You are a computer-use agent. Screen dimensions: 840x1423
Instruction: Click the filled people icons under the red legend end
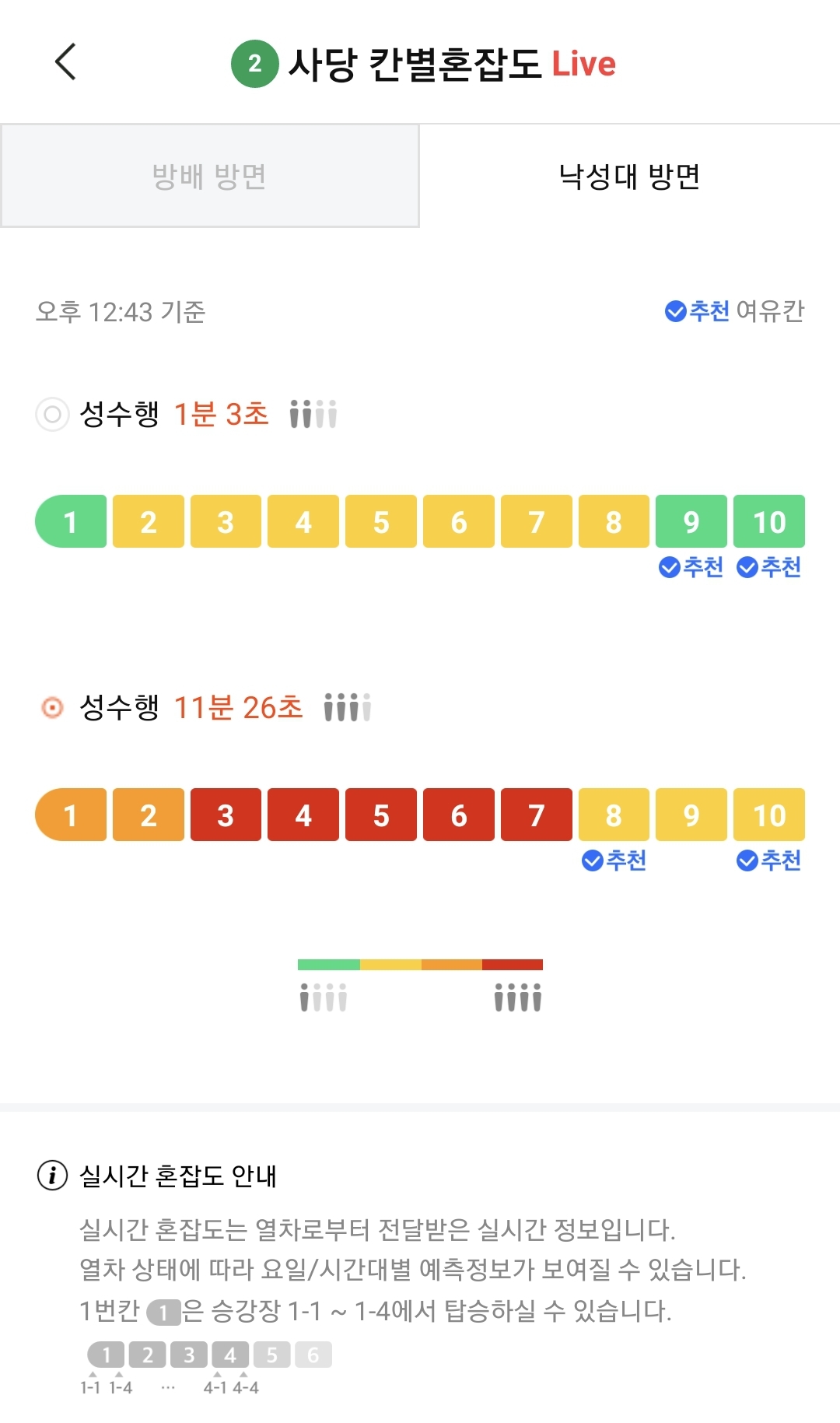tap(516, 997)
